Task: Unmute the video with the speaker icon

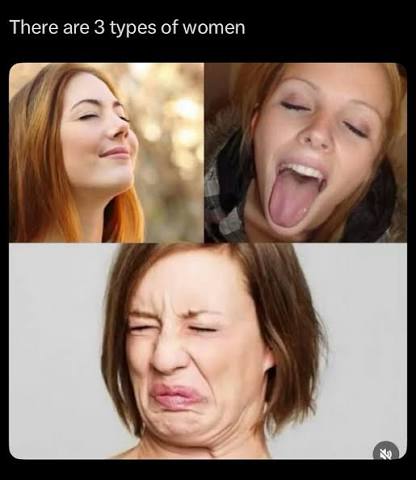Action: (x=386, y=452)
